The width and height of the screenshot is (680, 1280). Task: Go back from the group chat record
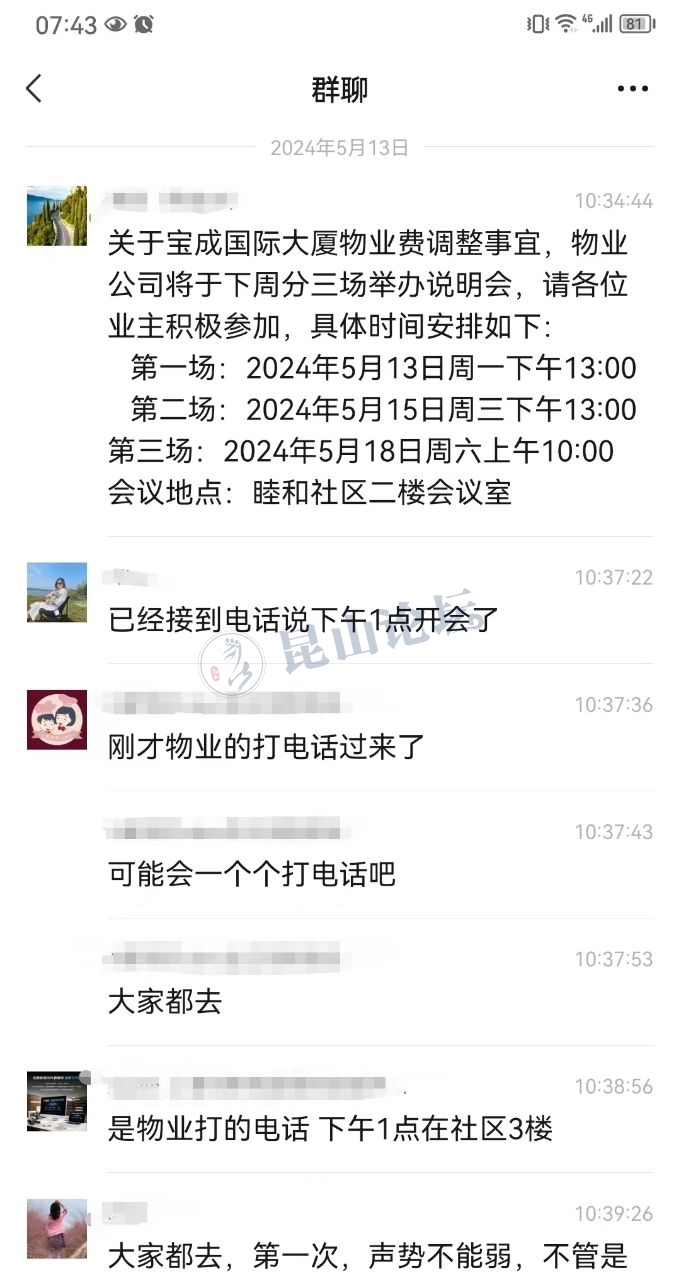pos(34,89)
